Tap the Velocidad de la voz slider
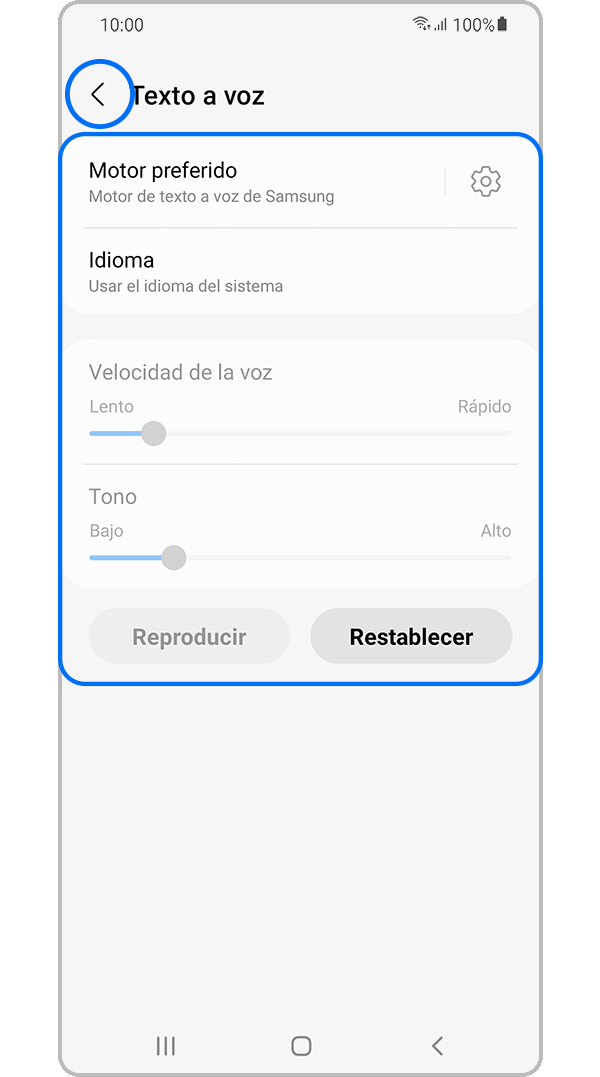Viewport: 600px width, 1077px height. point(300,434)
